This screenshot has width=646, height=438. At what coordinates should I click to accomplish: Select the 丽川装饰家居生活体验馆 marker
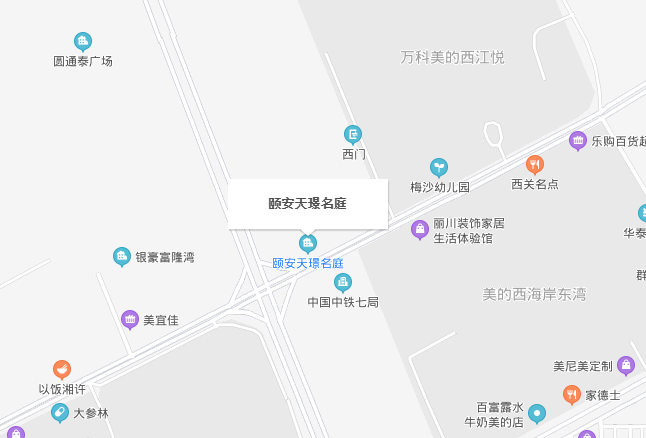pos(420,230)
